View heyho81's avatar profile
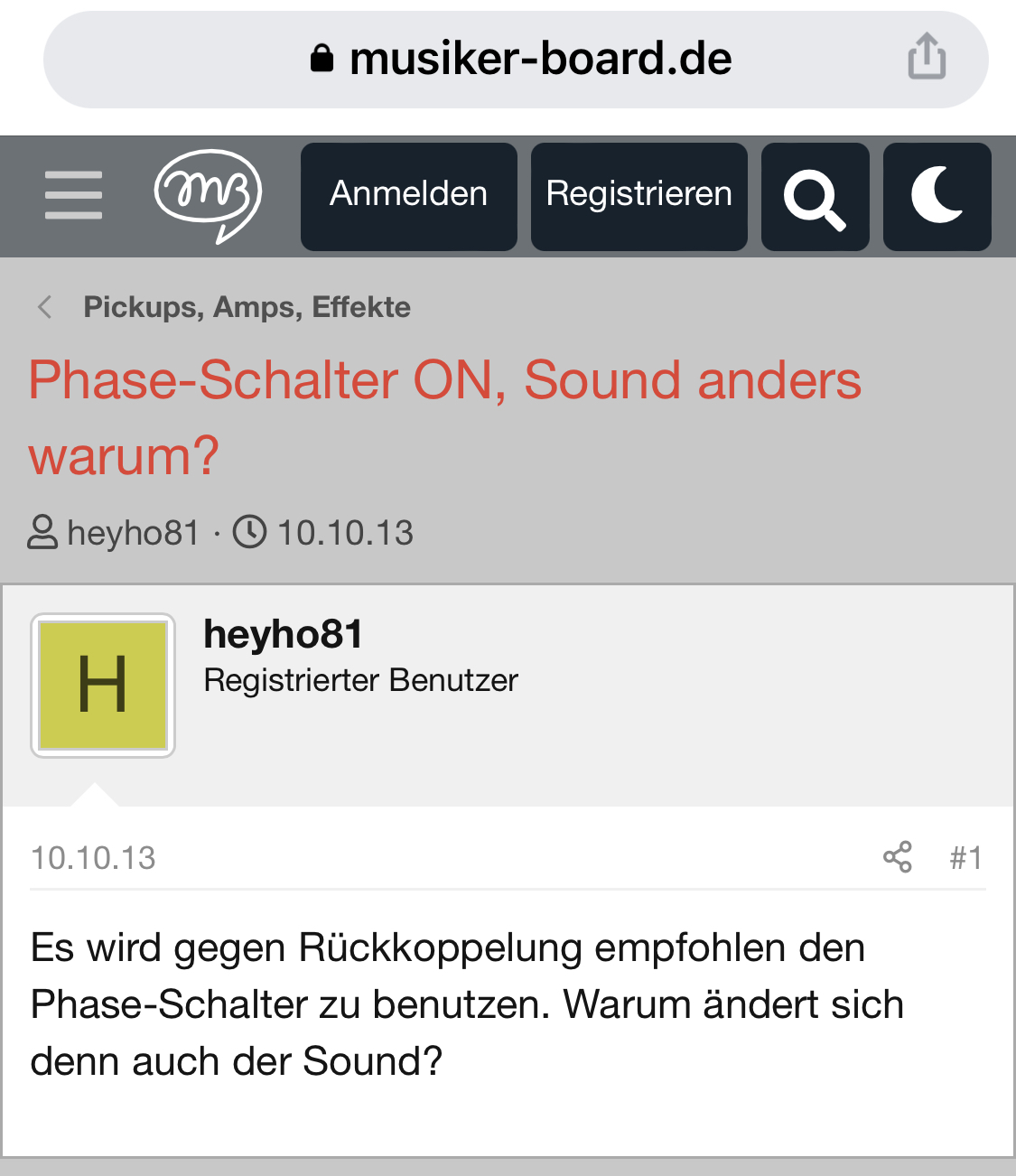1016x1176 pixels. coord(103,685)
